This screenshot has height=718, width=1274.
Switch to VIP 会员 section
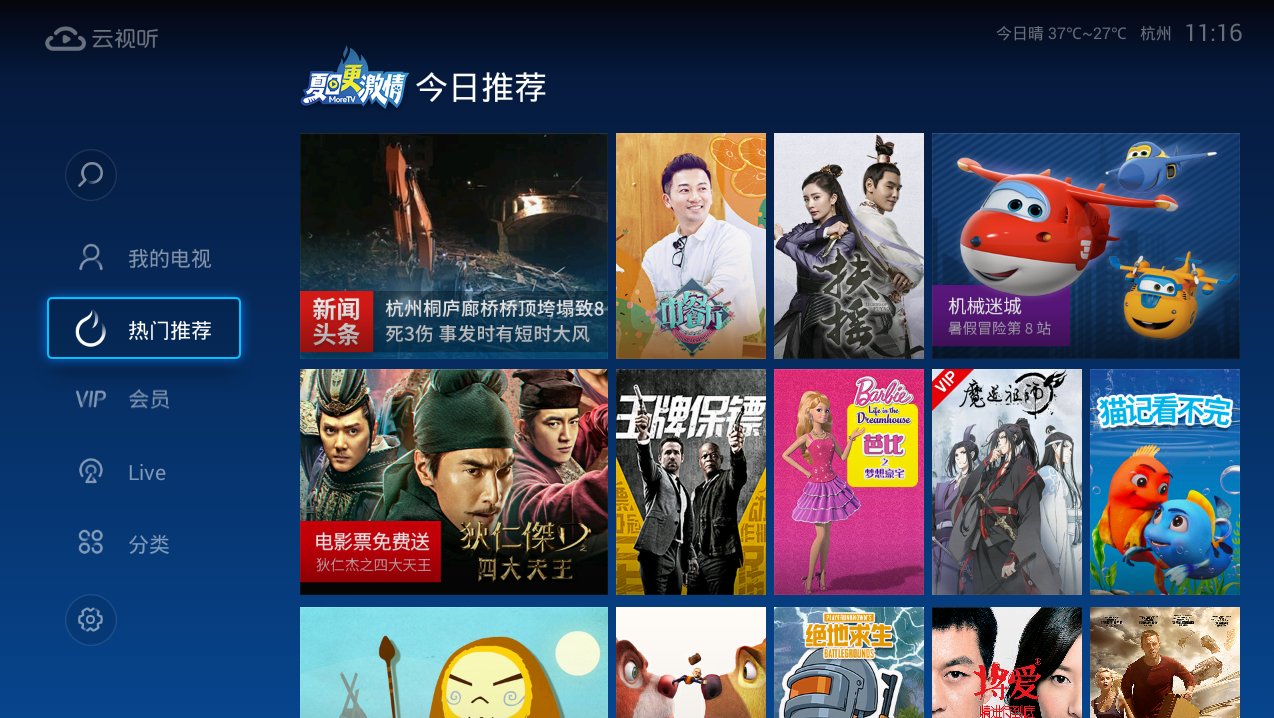(123, 399)
